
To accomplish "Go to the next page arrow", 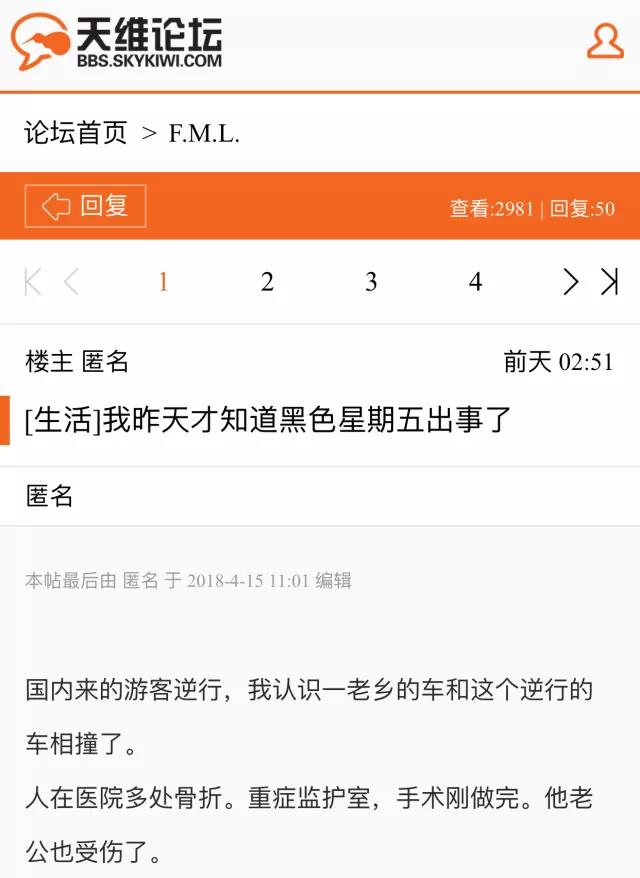I will click(570, 282).
